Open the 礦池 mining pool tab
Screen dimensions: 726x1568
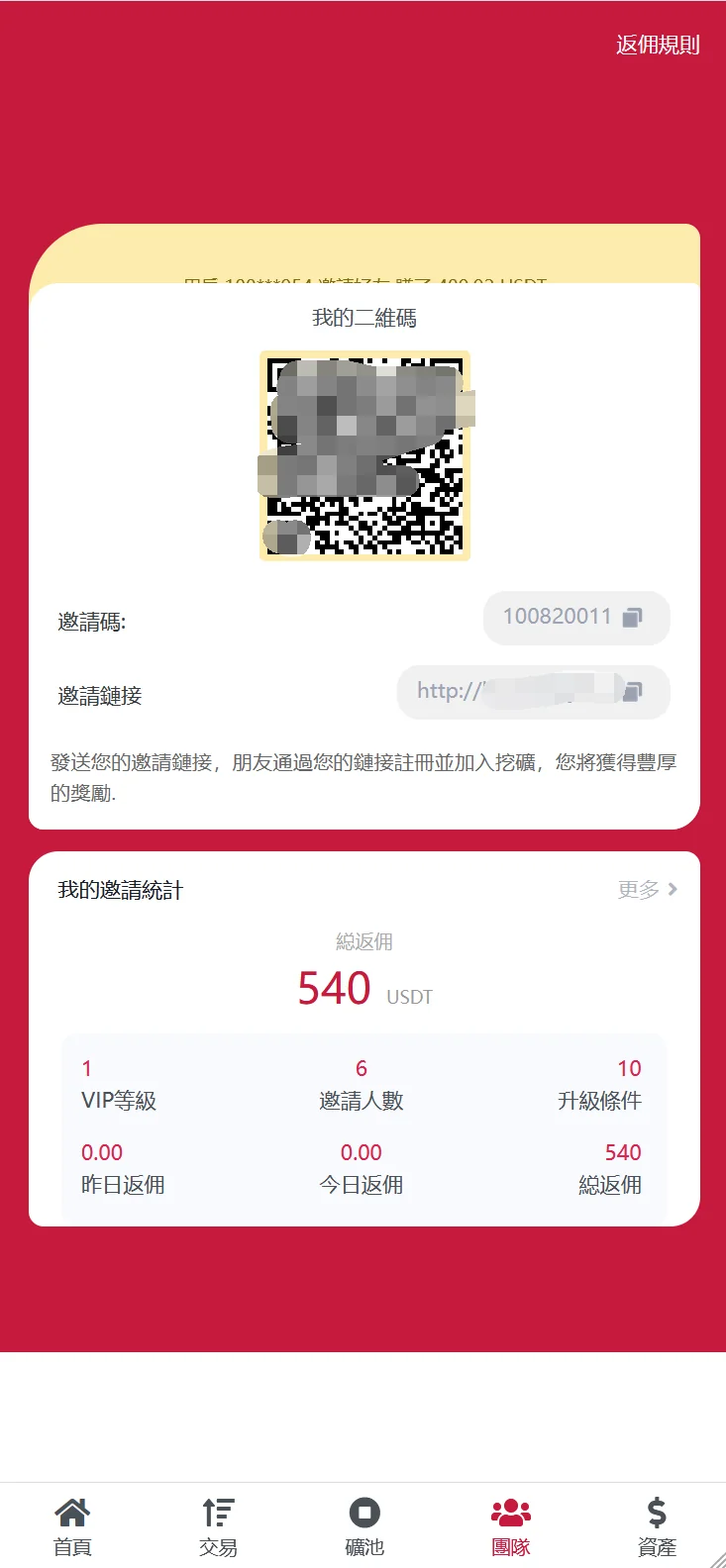pos(363,1526)
